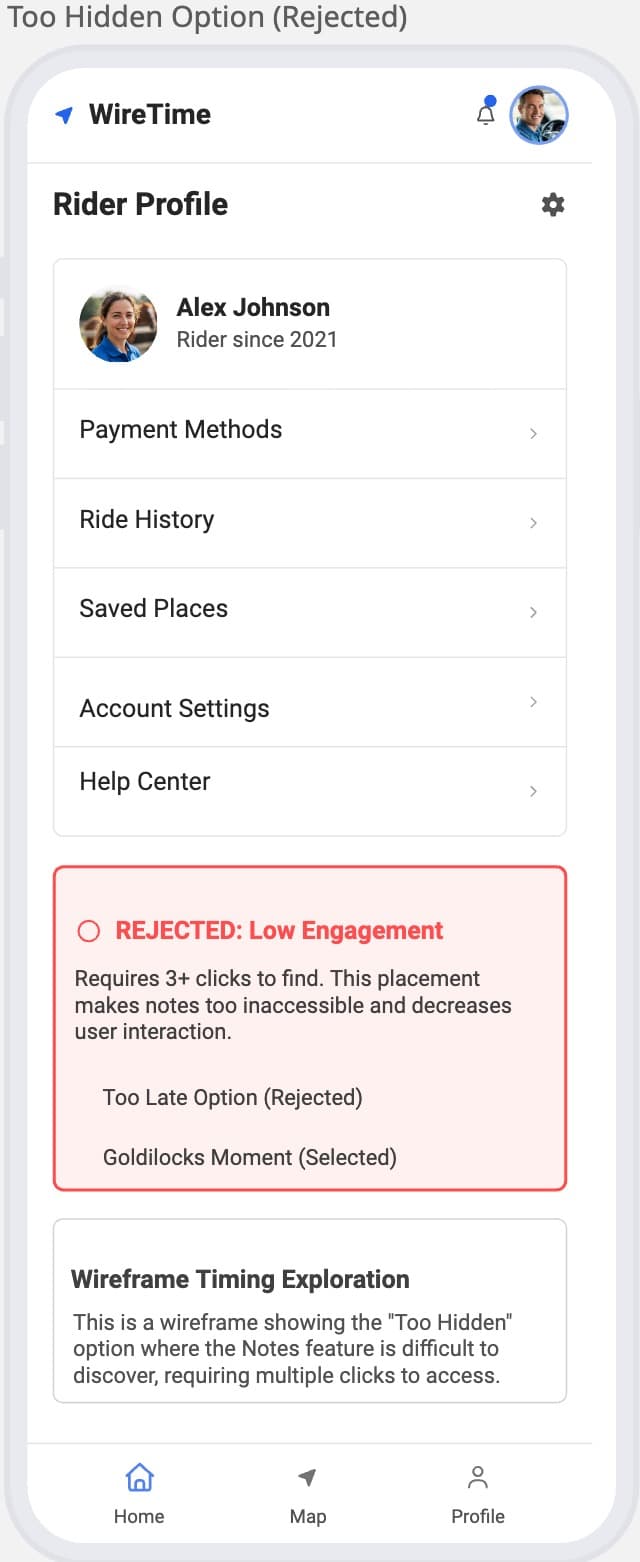Open Too Late Option (Rejected) link

coord(232,1097)
